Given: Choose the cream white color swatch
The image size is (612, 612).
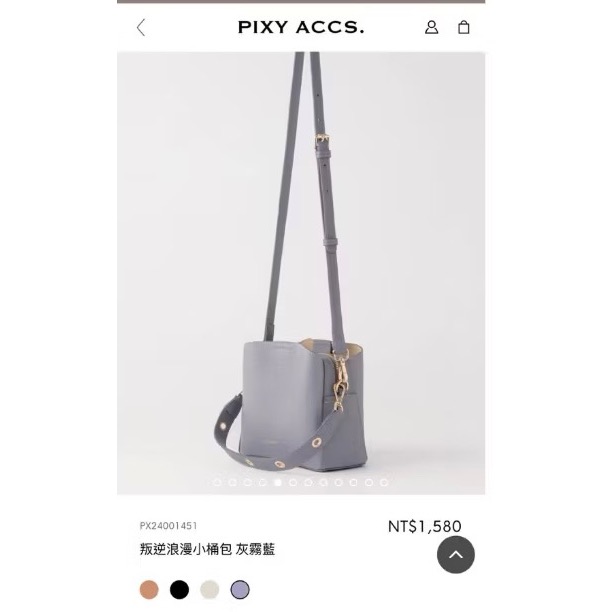Looking at the screenshot, I should coord(209,590).
